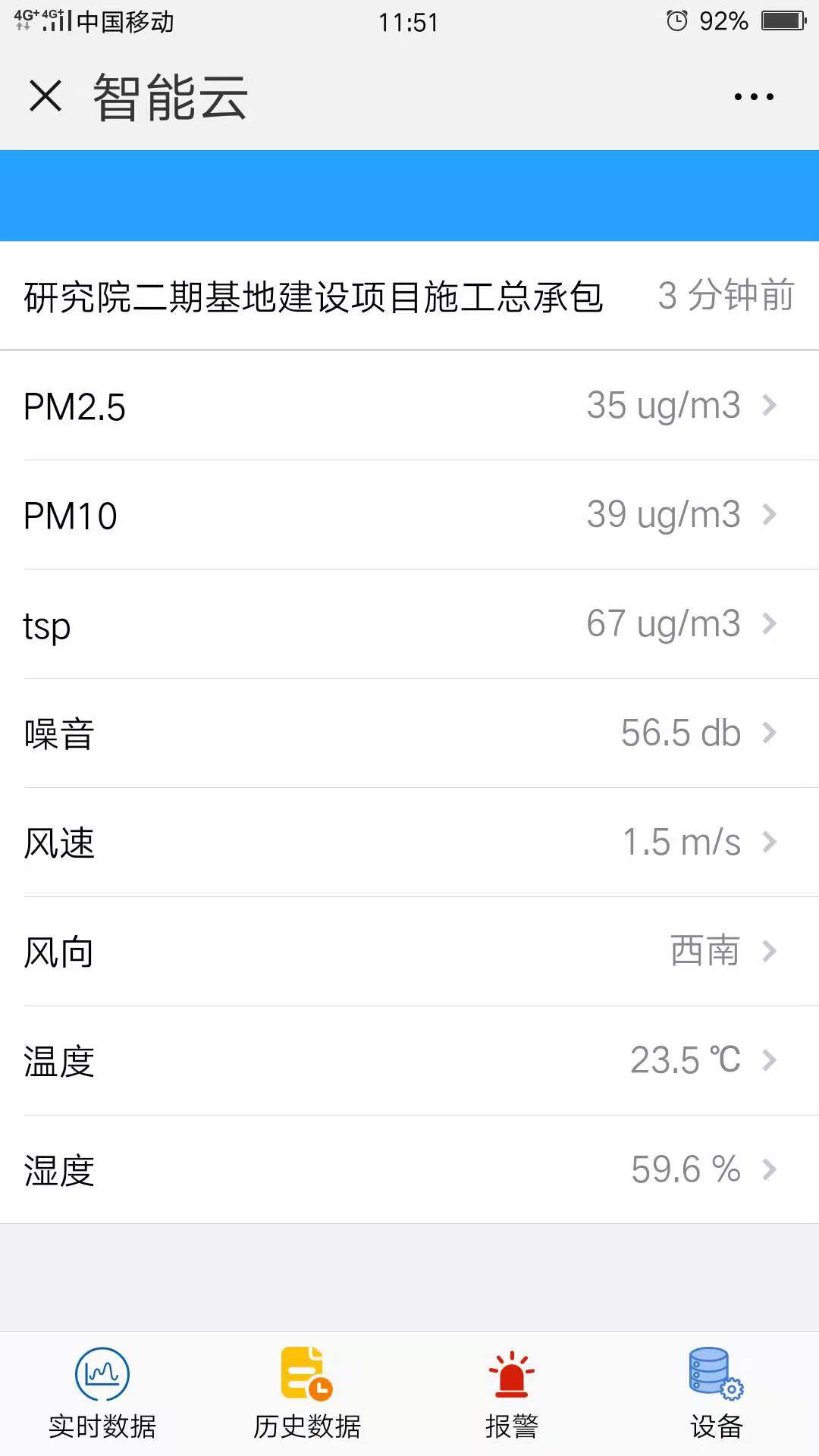Show 噪音 noise level details
The image size is (819, 1456).
[x=409, y=733]
